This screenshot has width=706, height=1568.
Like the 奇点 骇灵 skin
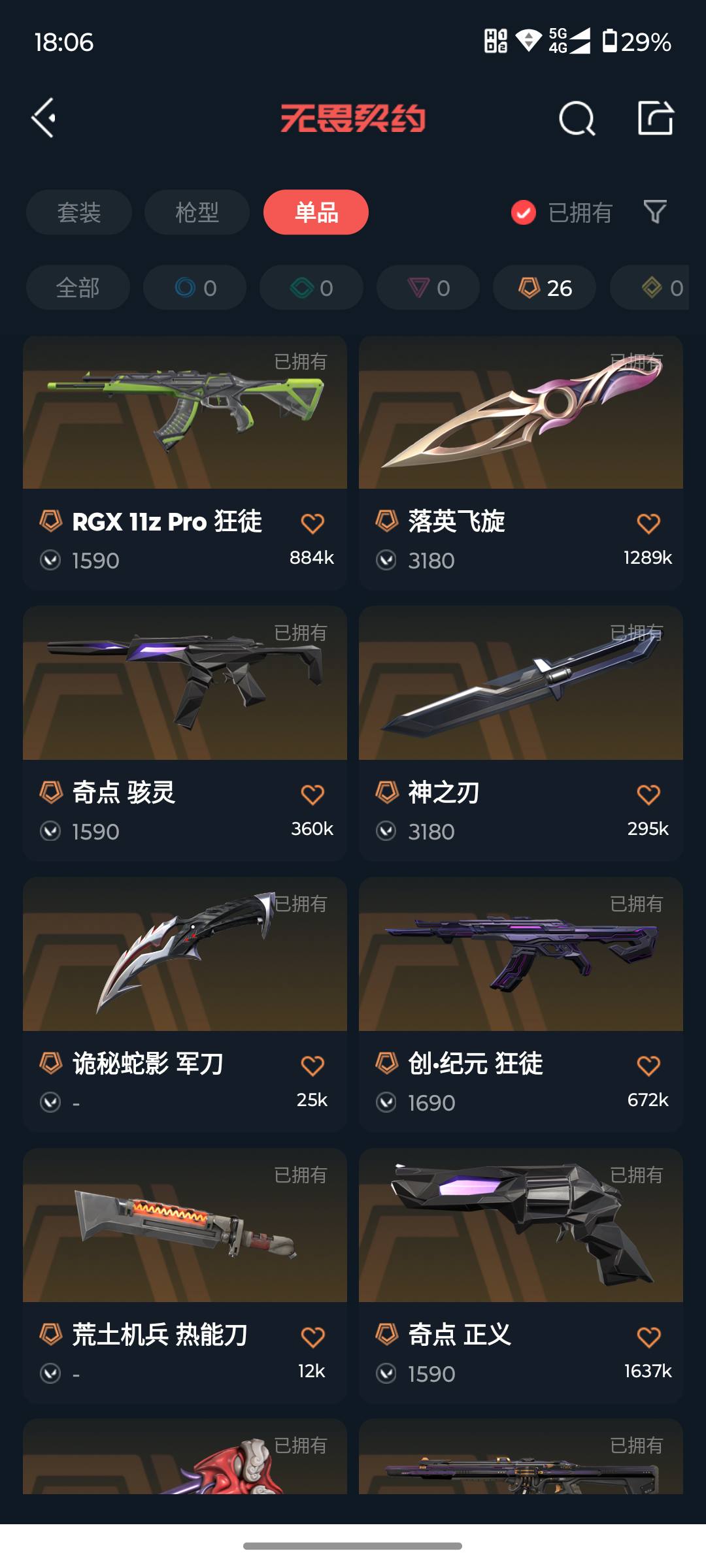click(x=312, y=794)
